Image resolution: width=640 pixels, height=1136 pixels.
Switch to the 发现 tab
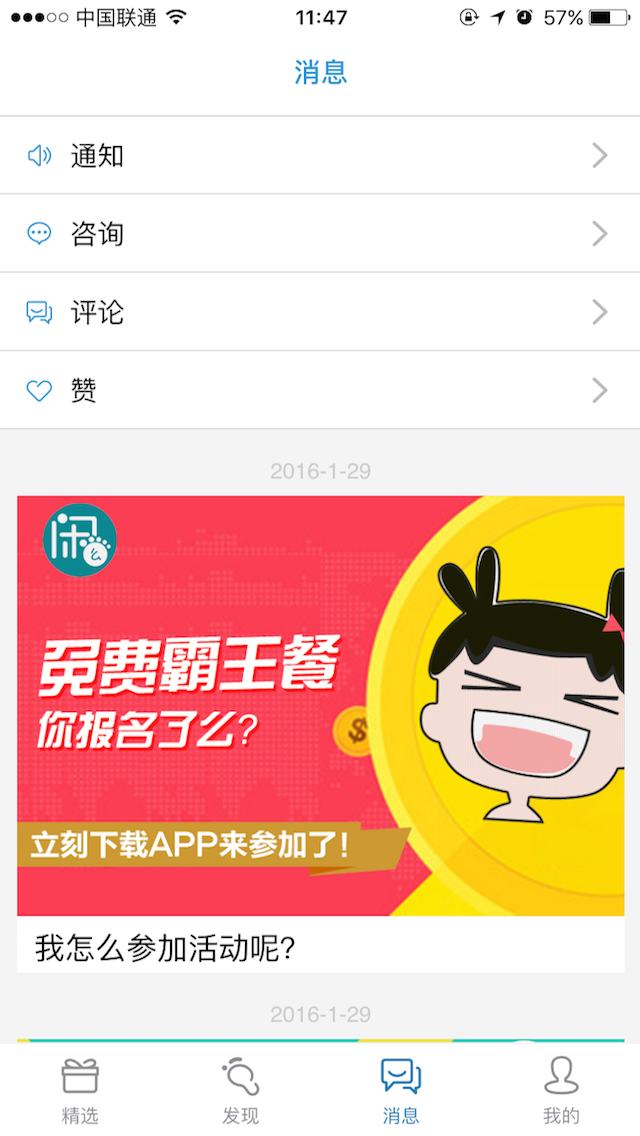point(240,1090)
